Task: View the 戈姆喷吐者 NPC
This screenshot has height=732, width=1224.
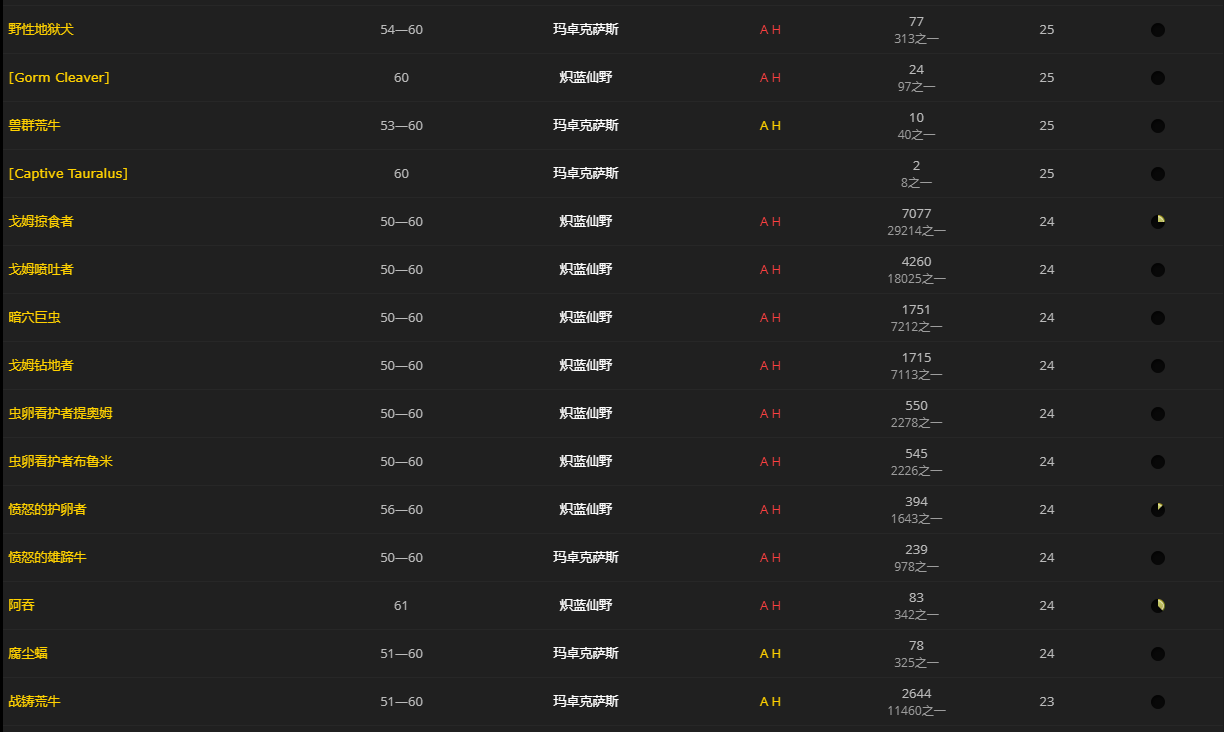Action: click(41, 270)
